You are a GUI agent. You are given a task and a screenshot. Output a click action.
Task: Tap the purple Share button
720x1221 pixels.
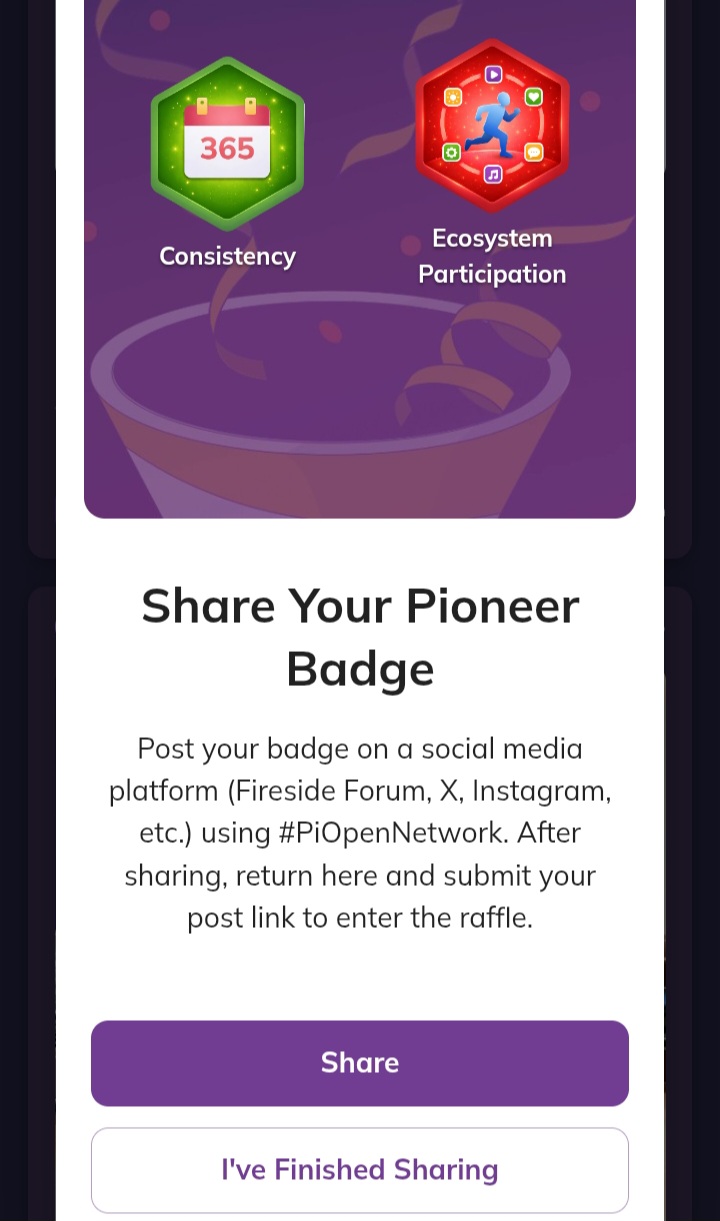coord(360,1062)
